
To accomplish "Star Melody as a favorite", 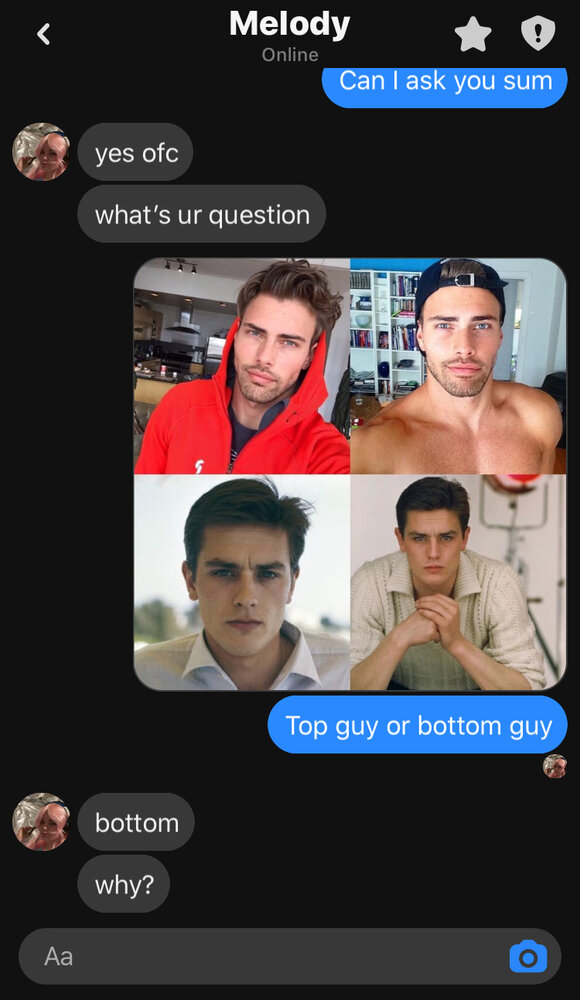I will [x=473, y=34].
